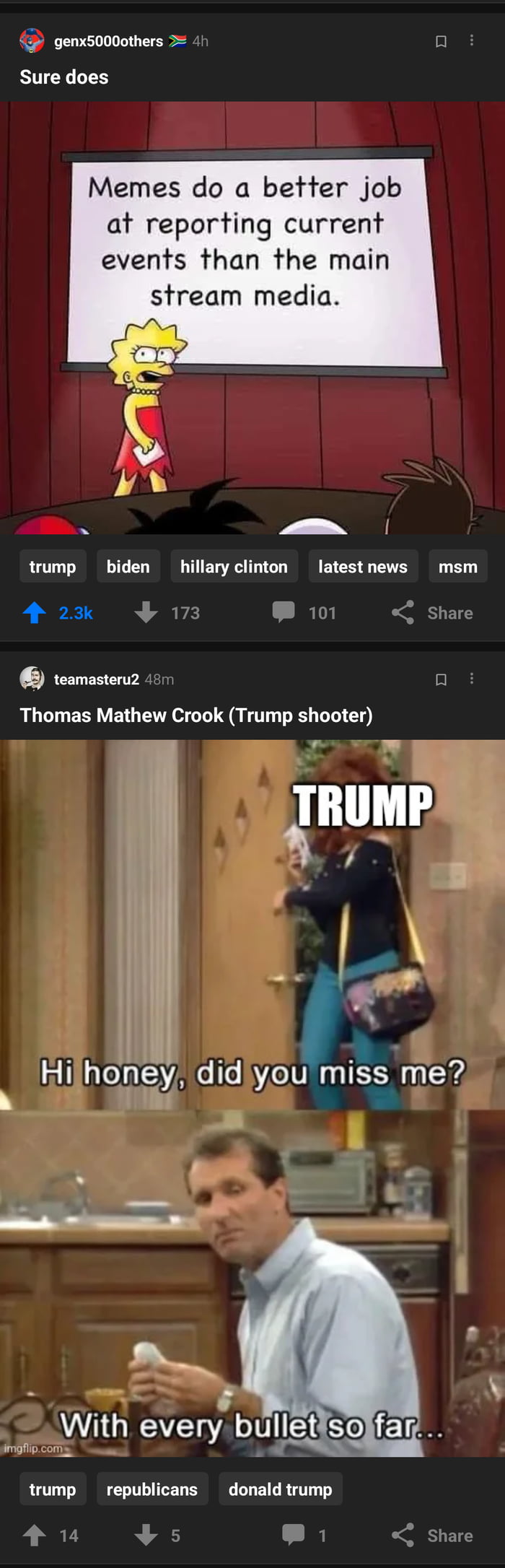Image resolution: width=505 pixels, height=1568 pixels.
Task: Downvote teamasteru2's post
Action: point(146,1536)
